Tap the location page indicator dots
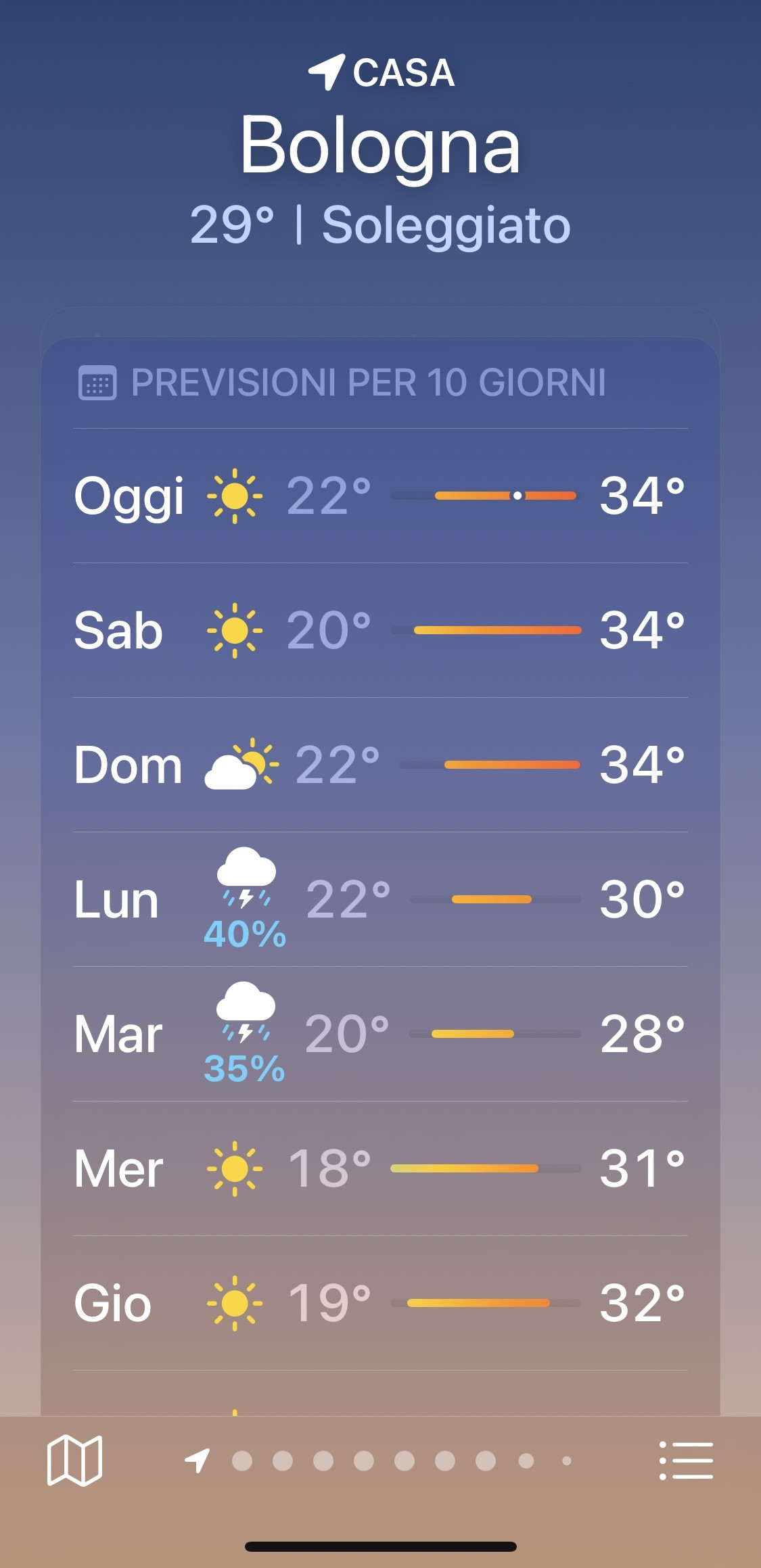Screen dimensions: 761x1568 (379, 1460)
